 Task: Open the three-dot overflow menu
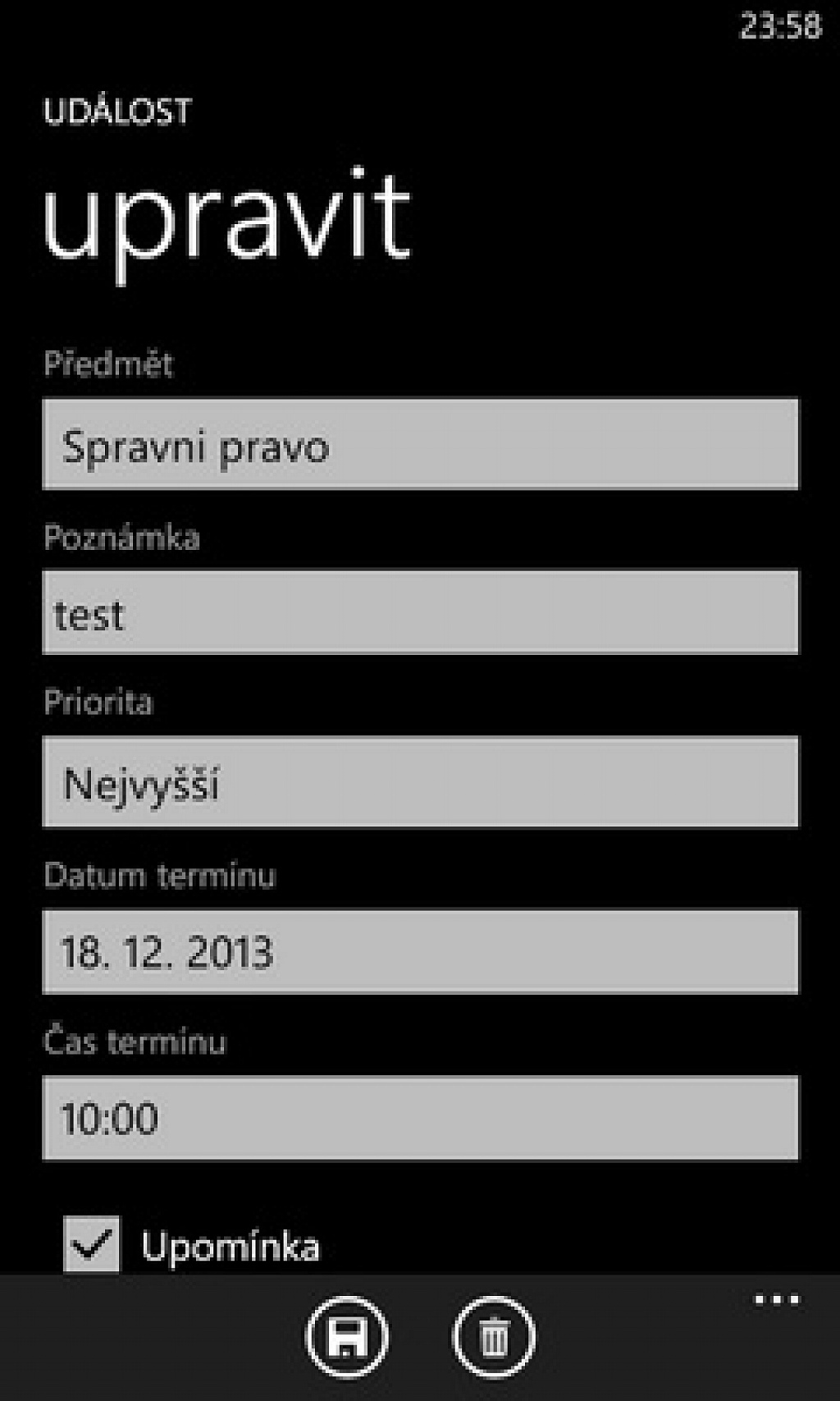777,1300
